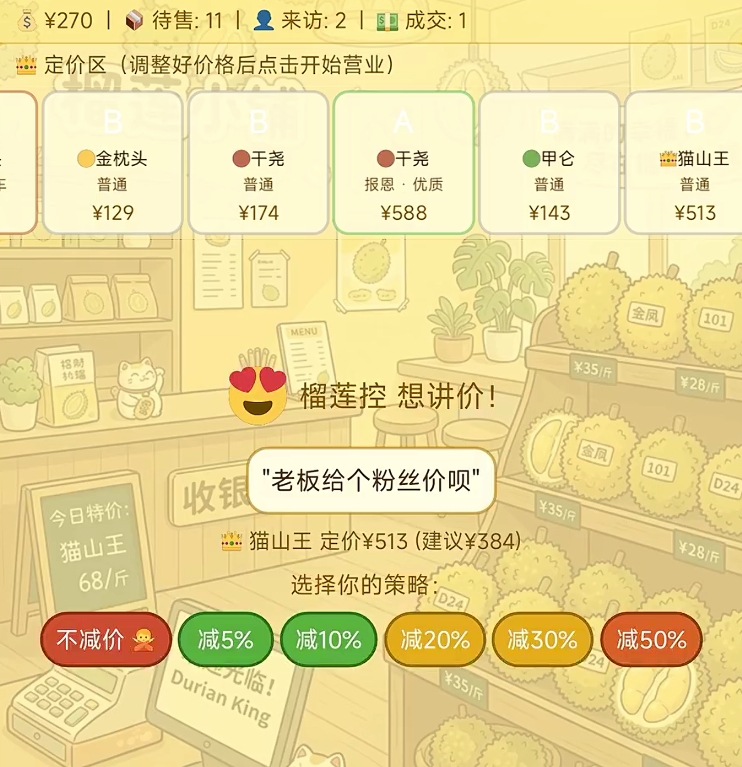Viewport: 742px width, 767px height.
Task: Tap the 减30% discount option
Action: (541, 640)
